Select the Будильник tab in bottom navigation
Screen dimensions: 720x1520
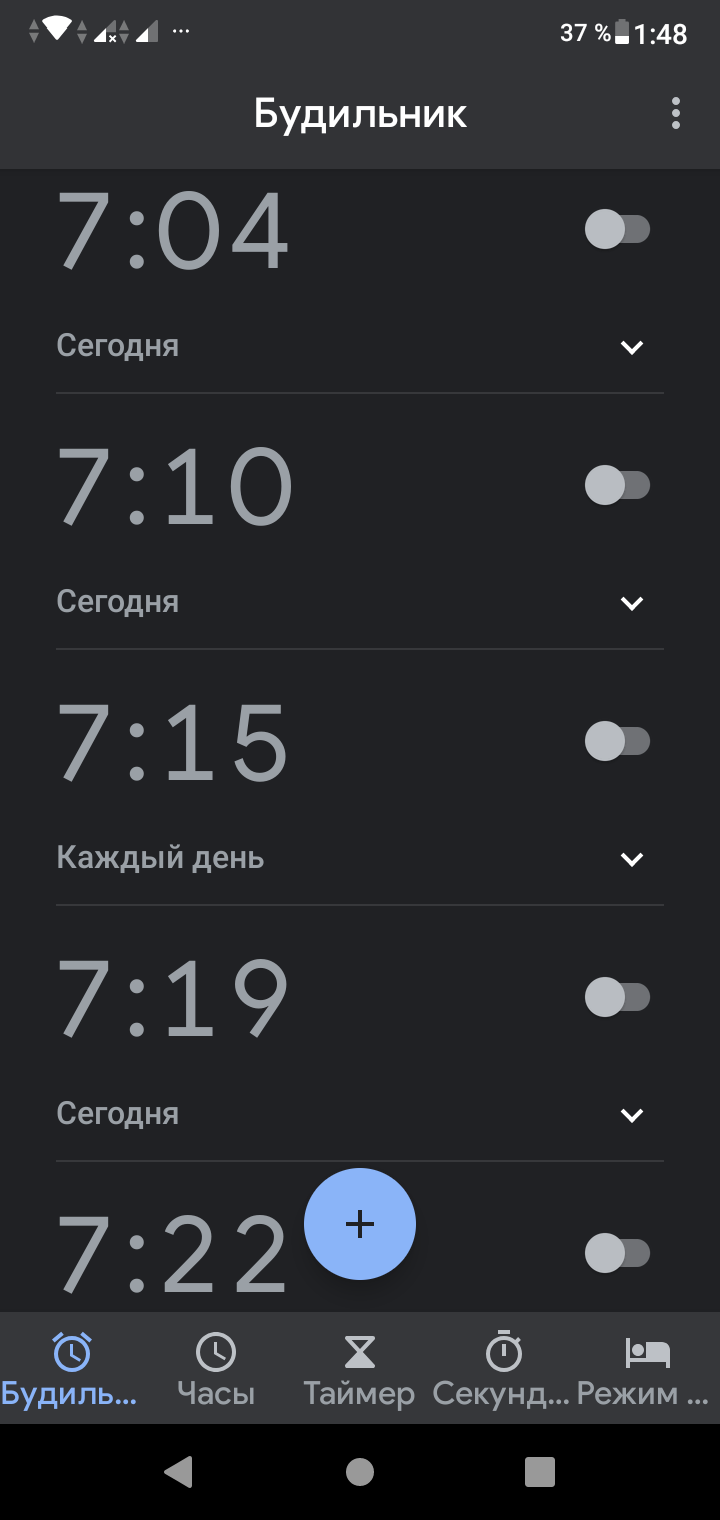(71, 1369)
